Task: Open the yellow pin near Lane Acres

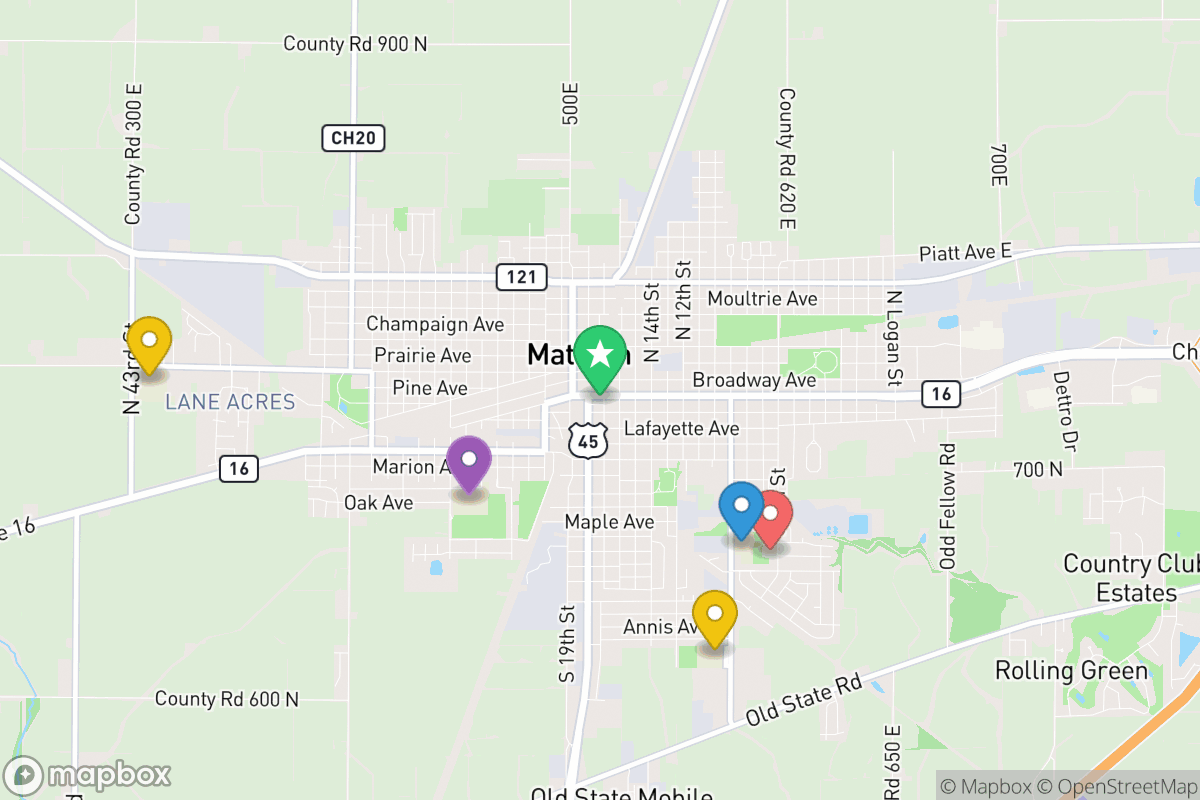Action: pyautogui.click(x=149, y=342)
